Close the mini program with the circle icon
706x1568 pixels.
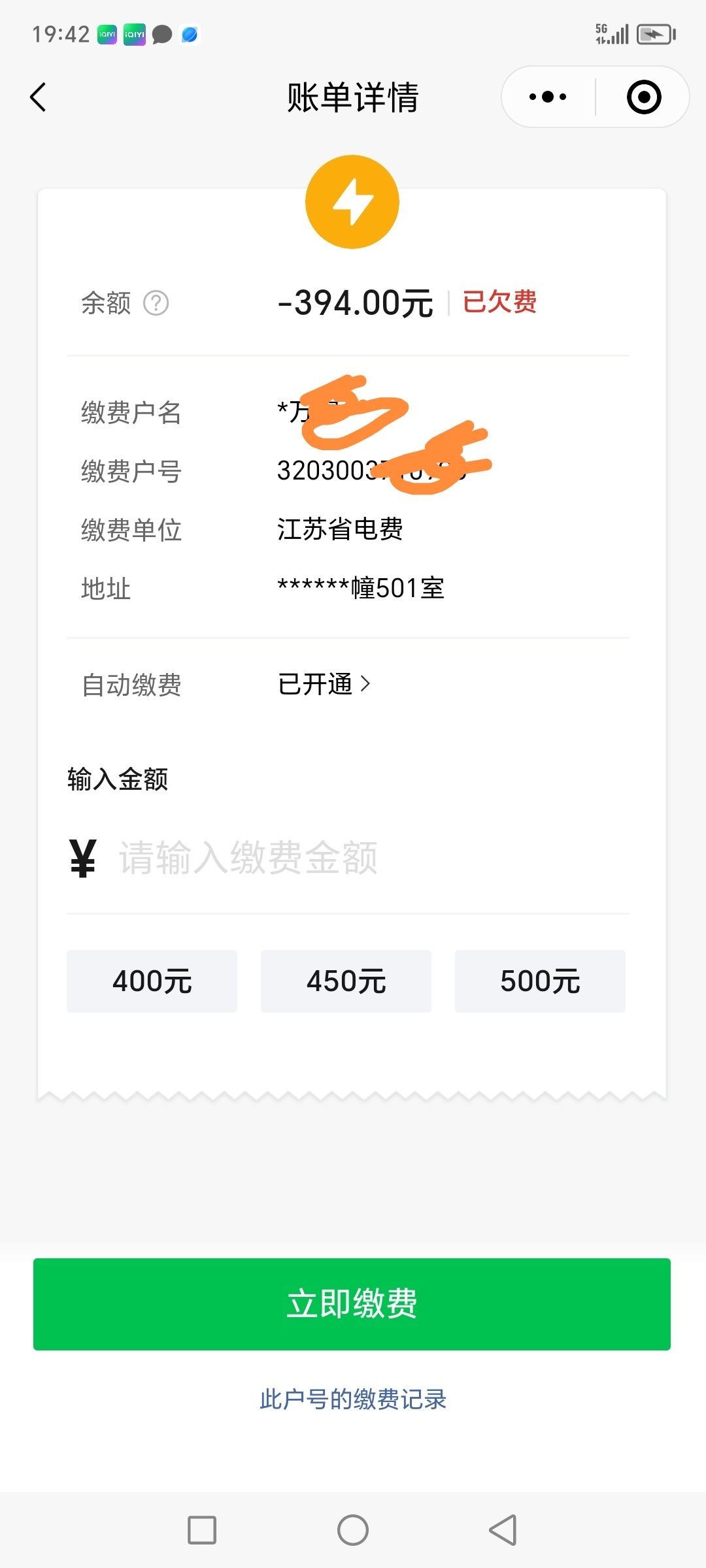click(644, 97)
